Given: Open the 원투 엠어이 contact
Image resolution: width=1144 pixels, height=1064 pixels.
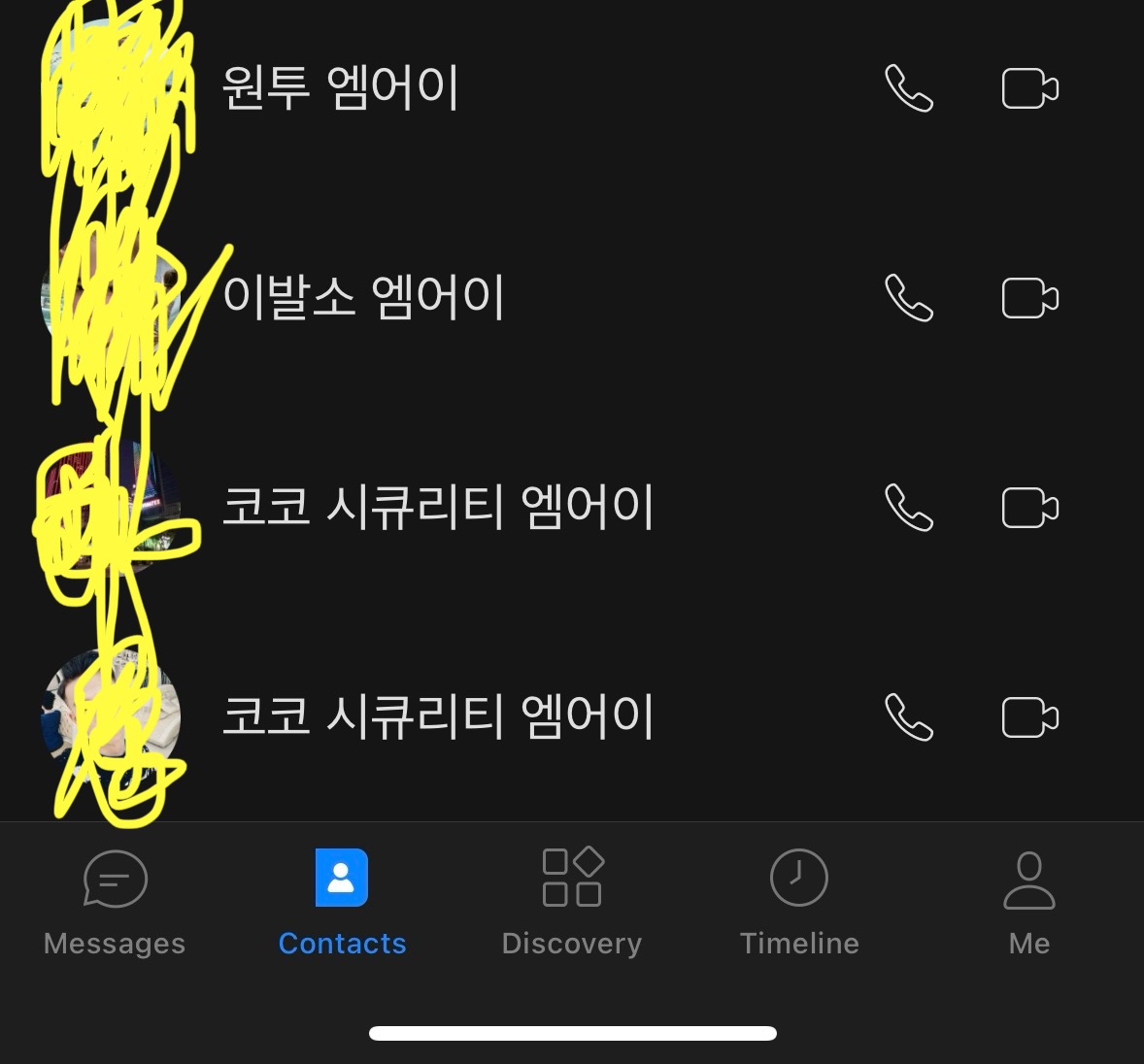Looking at the screenshot, I should pyautogui.click(x=340, y=88).
